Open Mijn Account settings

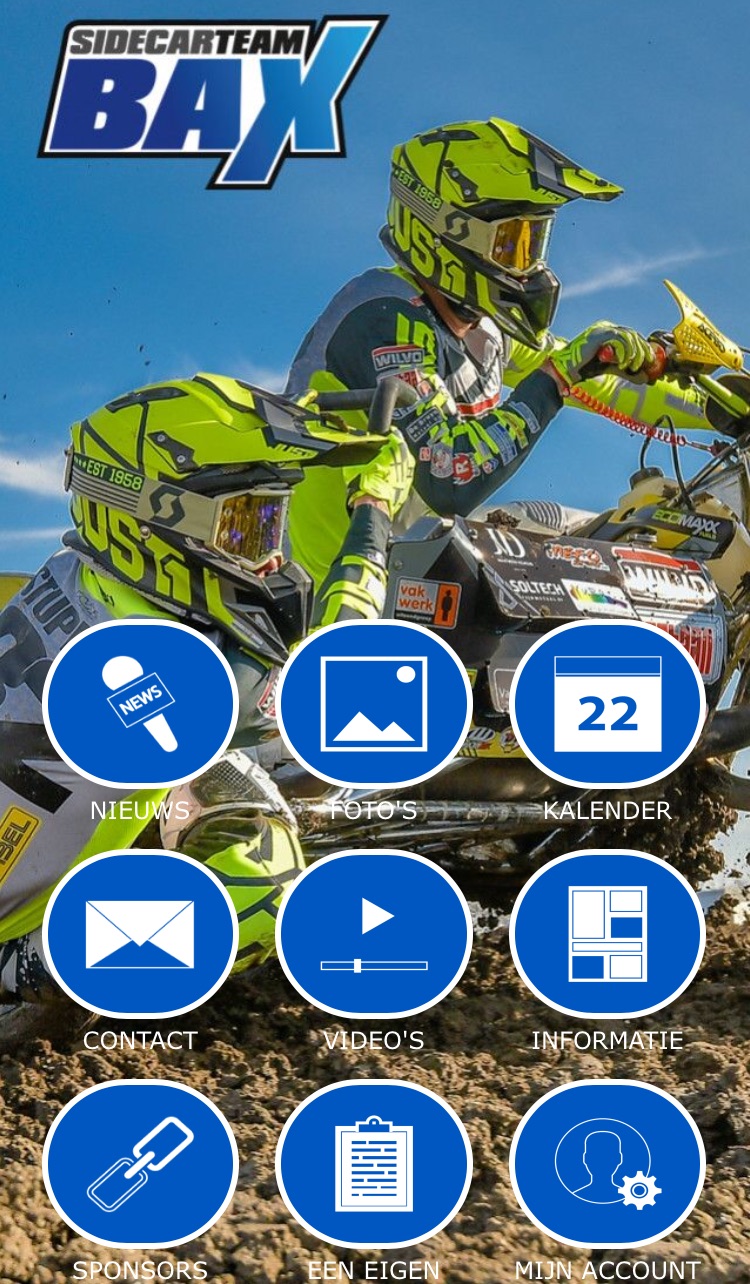click(608, 1164)
